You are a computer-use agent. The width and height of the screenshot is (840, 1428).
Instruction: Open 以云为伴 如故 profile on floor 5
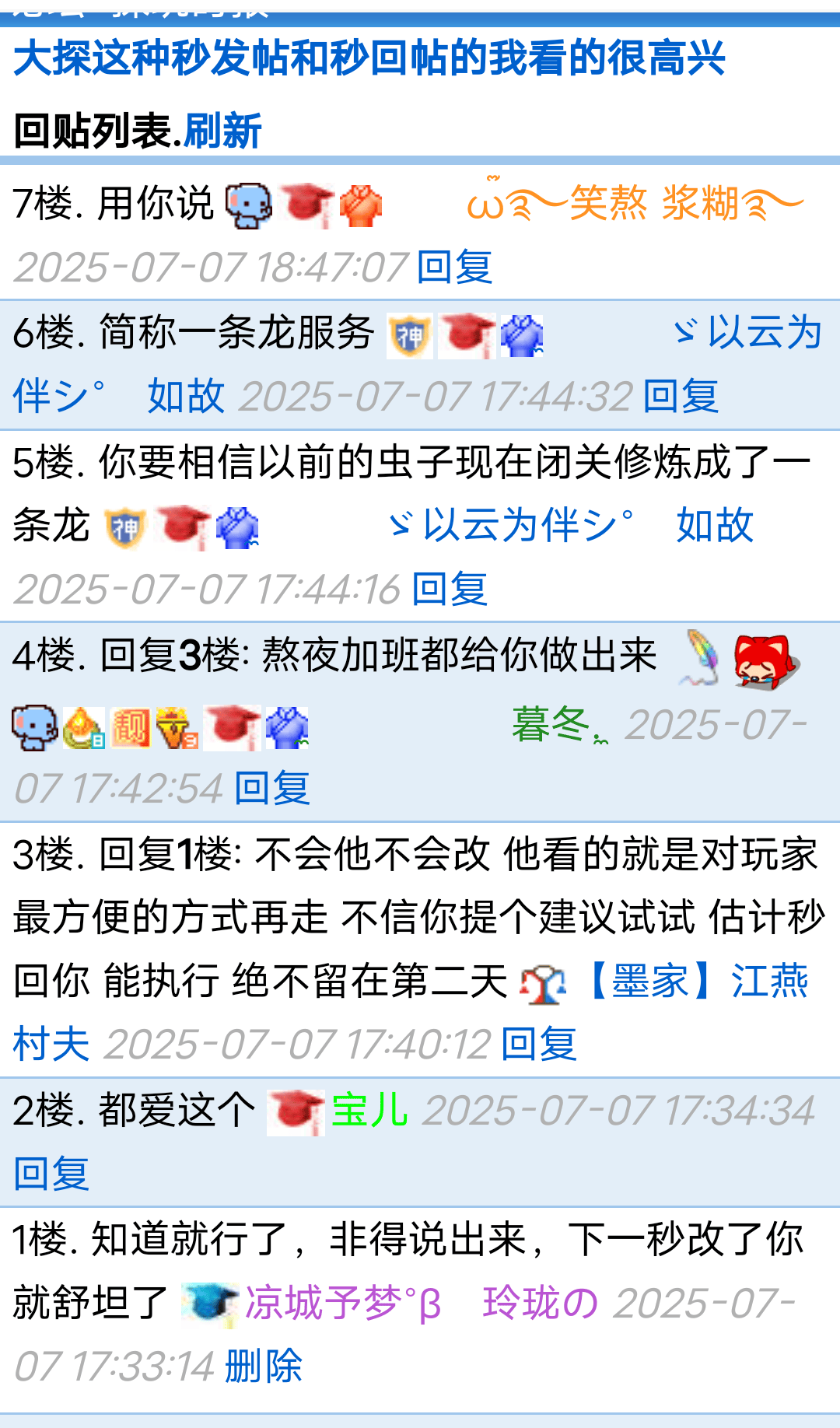[x=572, y=525]
